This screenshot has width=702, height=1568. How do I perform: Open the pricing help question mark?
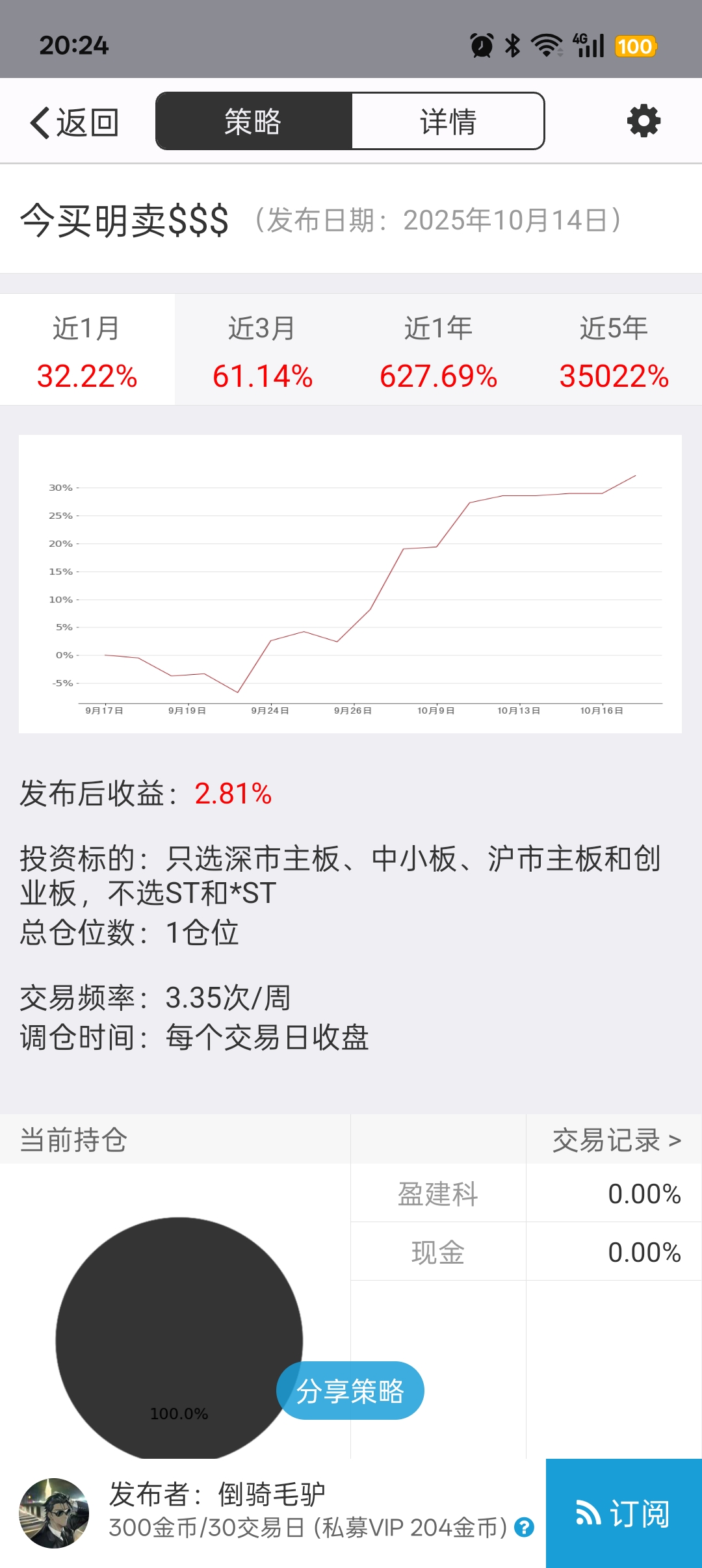(524, 1527)
